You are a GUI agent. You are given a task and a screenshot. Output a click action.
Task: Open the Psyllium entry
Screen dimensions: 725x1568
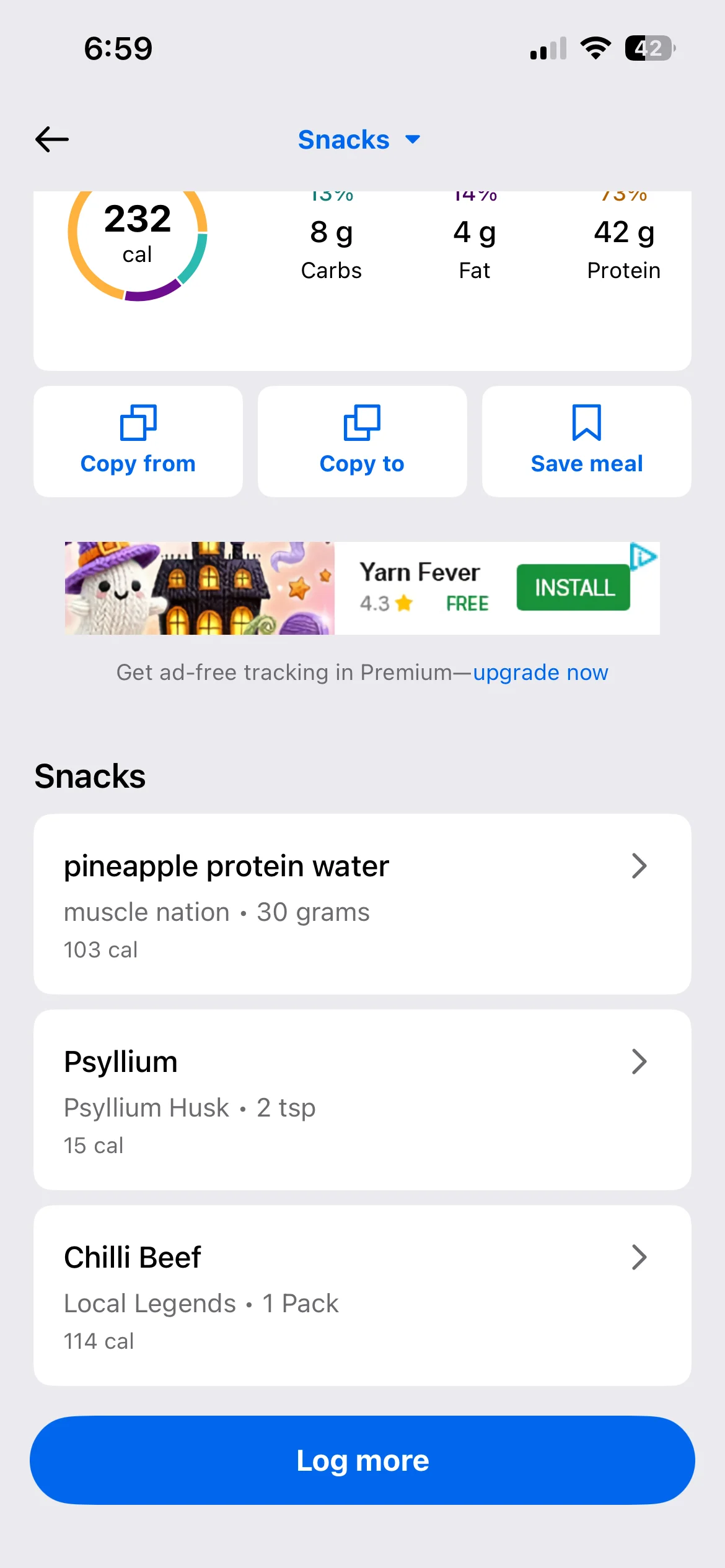pyautogui.click(x=362, y=1100)
